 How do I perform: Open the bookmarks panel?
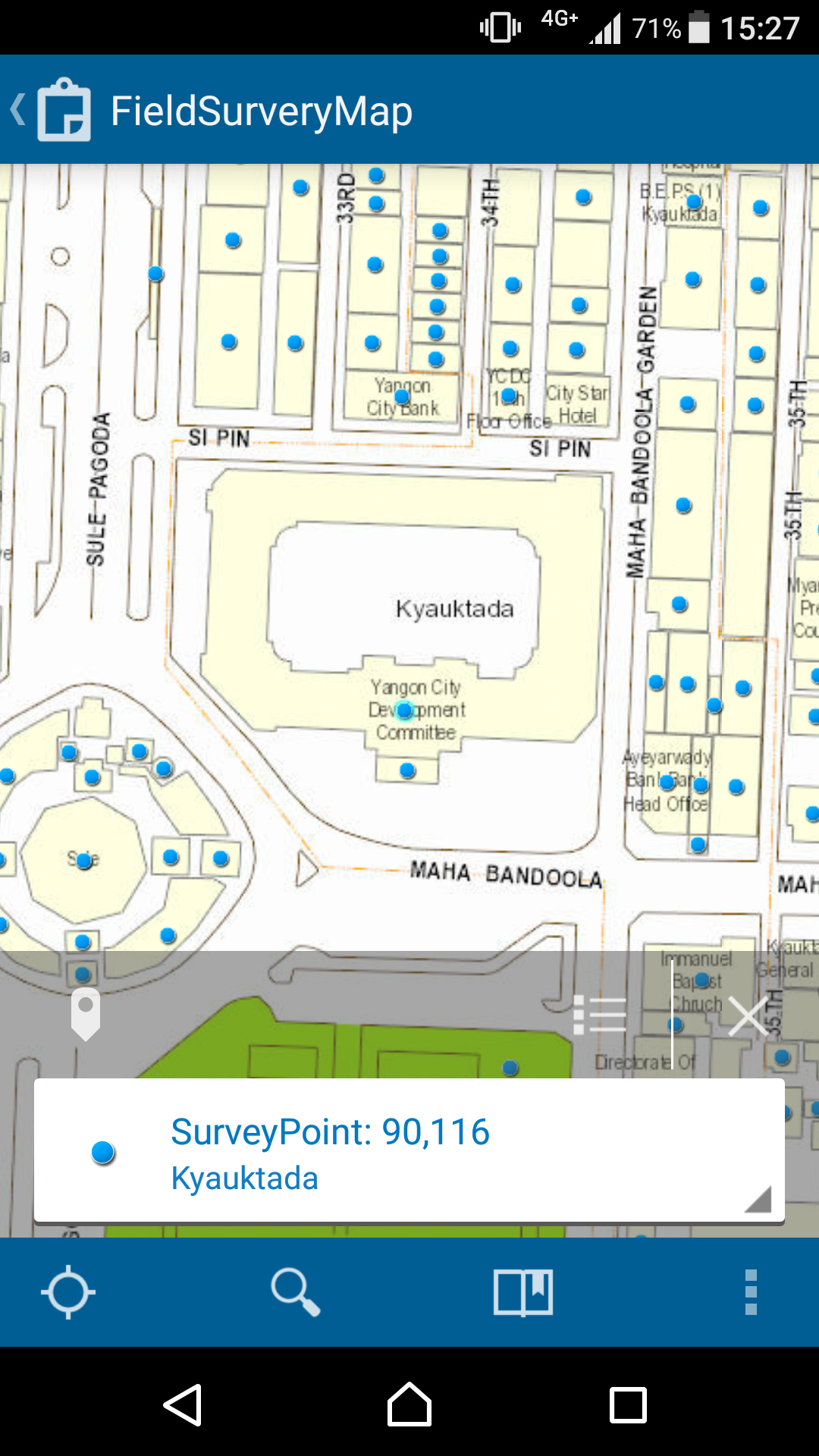click(523, 1291)
